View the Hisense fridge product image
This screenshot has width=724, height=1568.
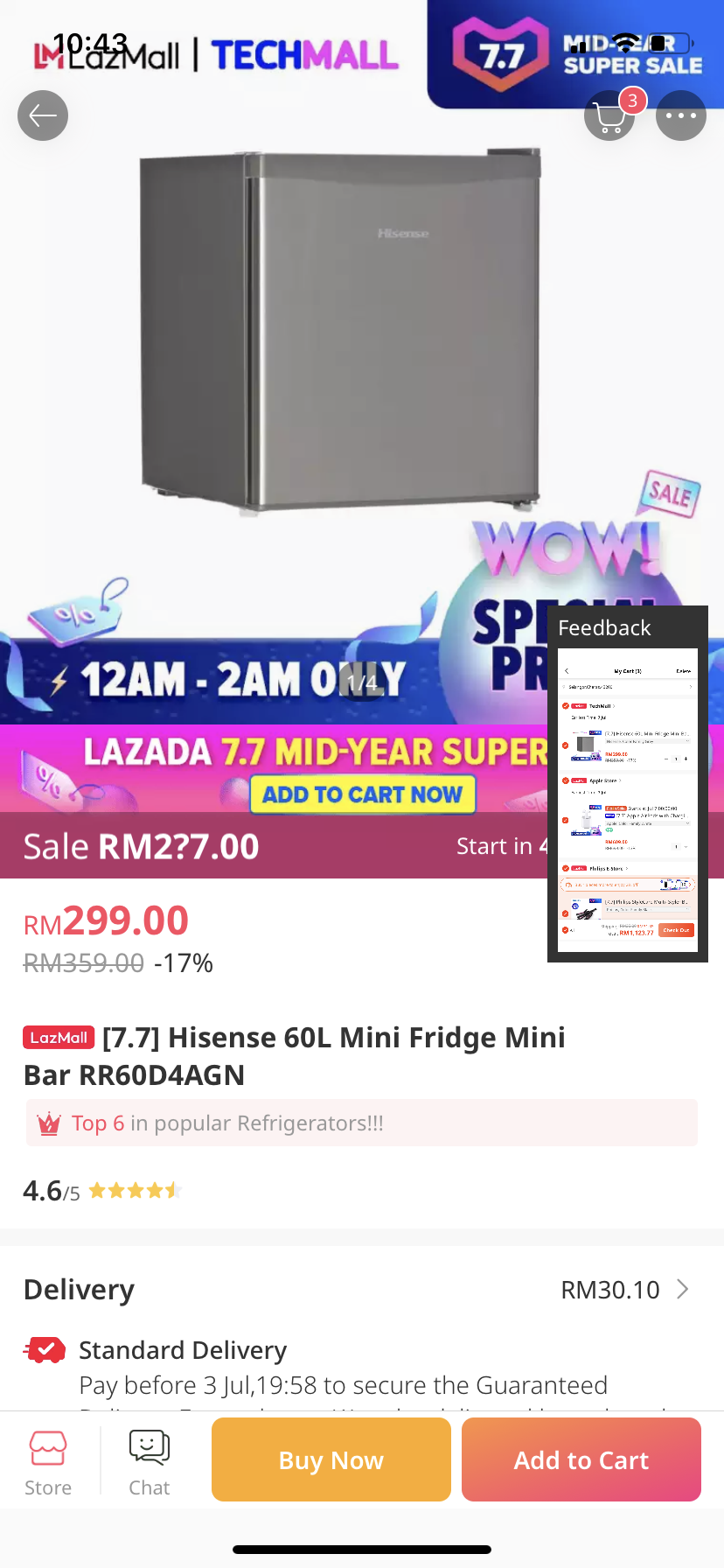[x=341, y=332]
